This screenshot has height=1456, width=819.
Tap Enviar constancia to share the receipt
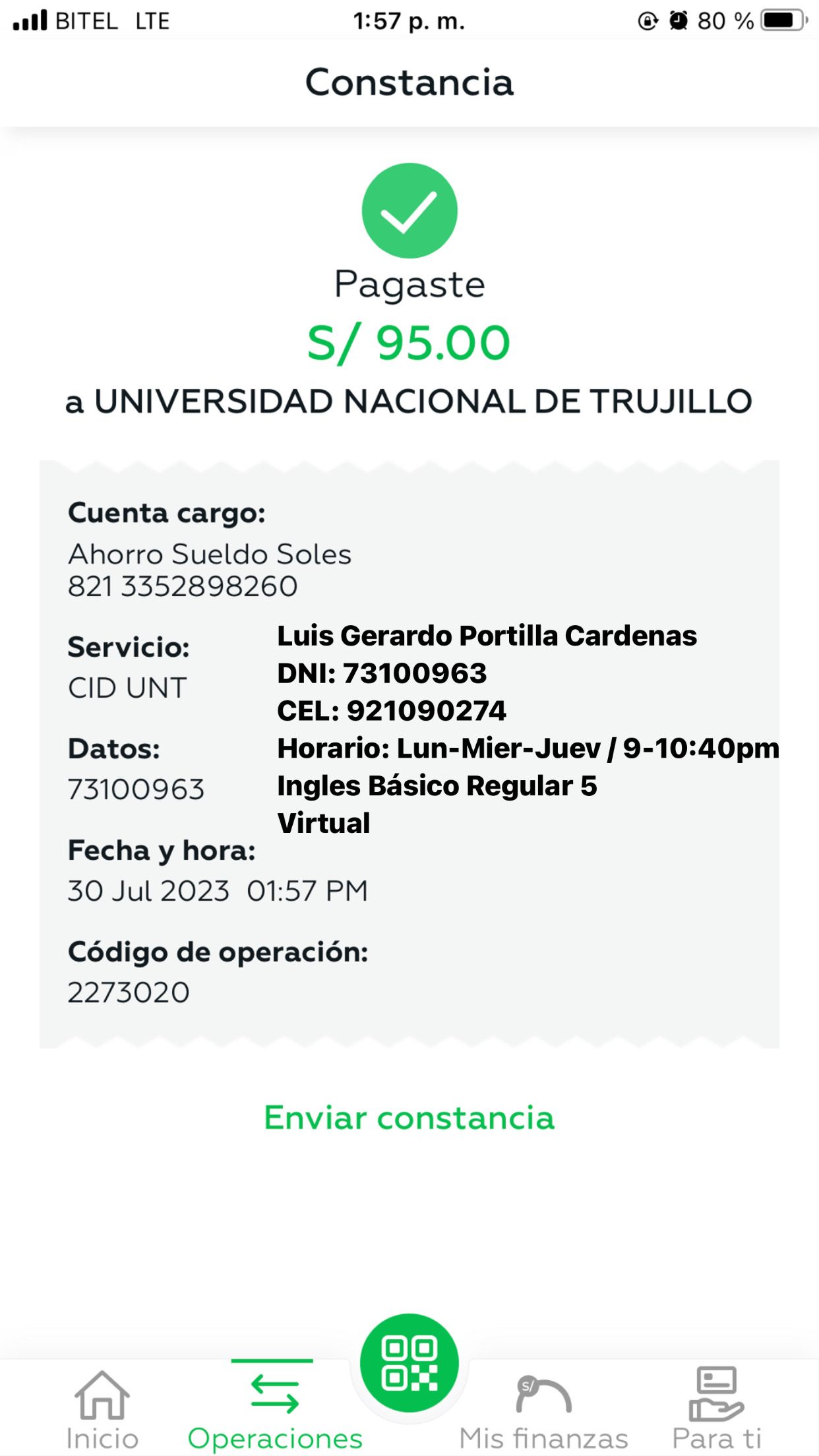click(409, 1118)
